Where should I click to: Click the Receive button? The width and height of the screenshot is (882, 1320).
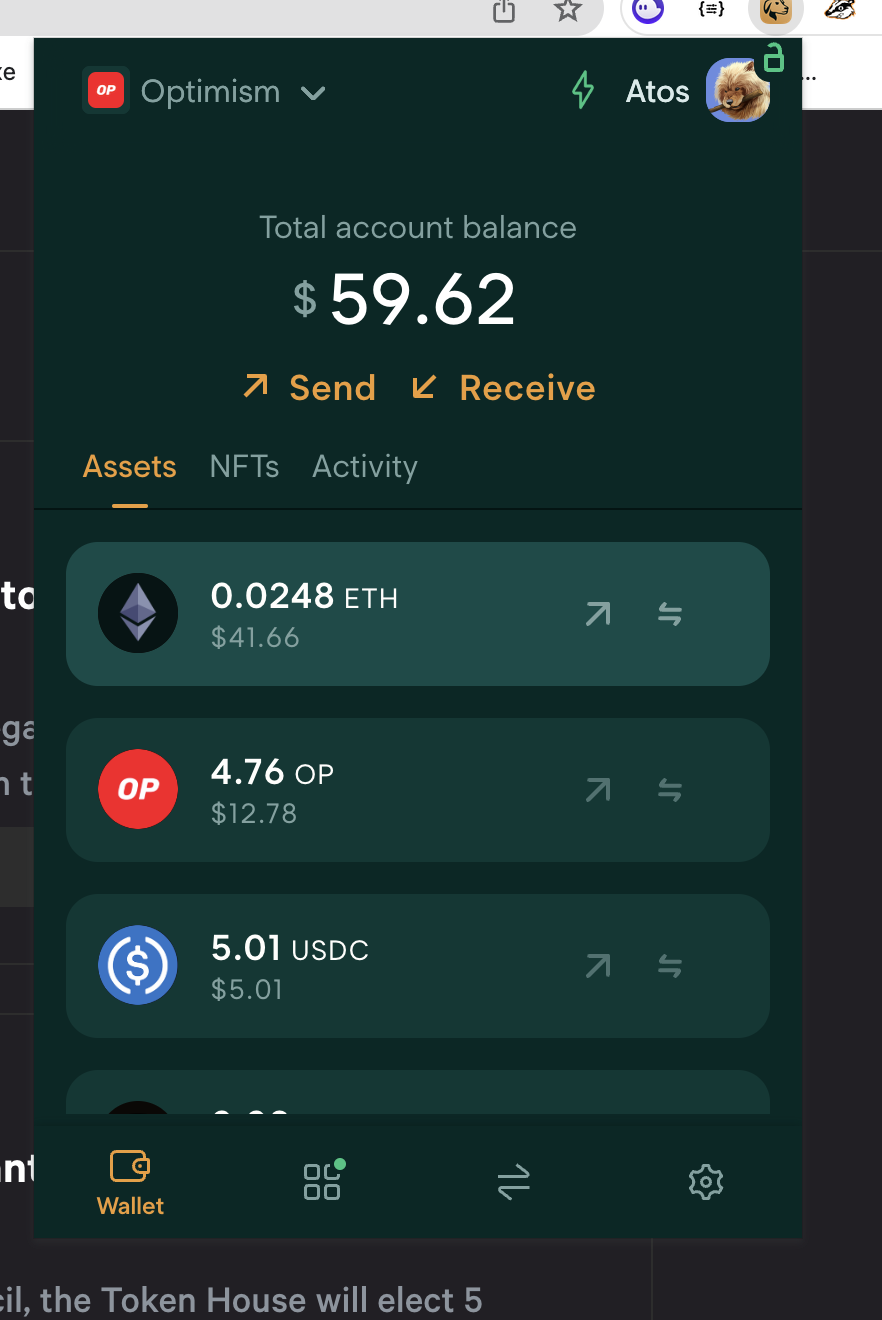click(x=502, y=388)
